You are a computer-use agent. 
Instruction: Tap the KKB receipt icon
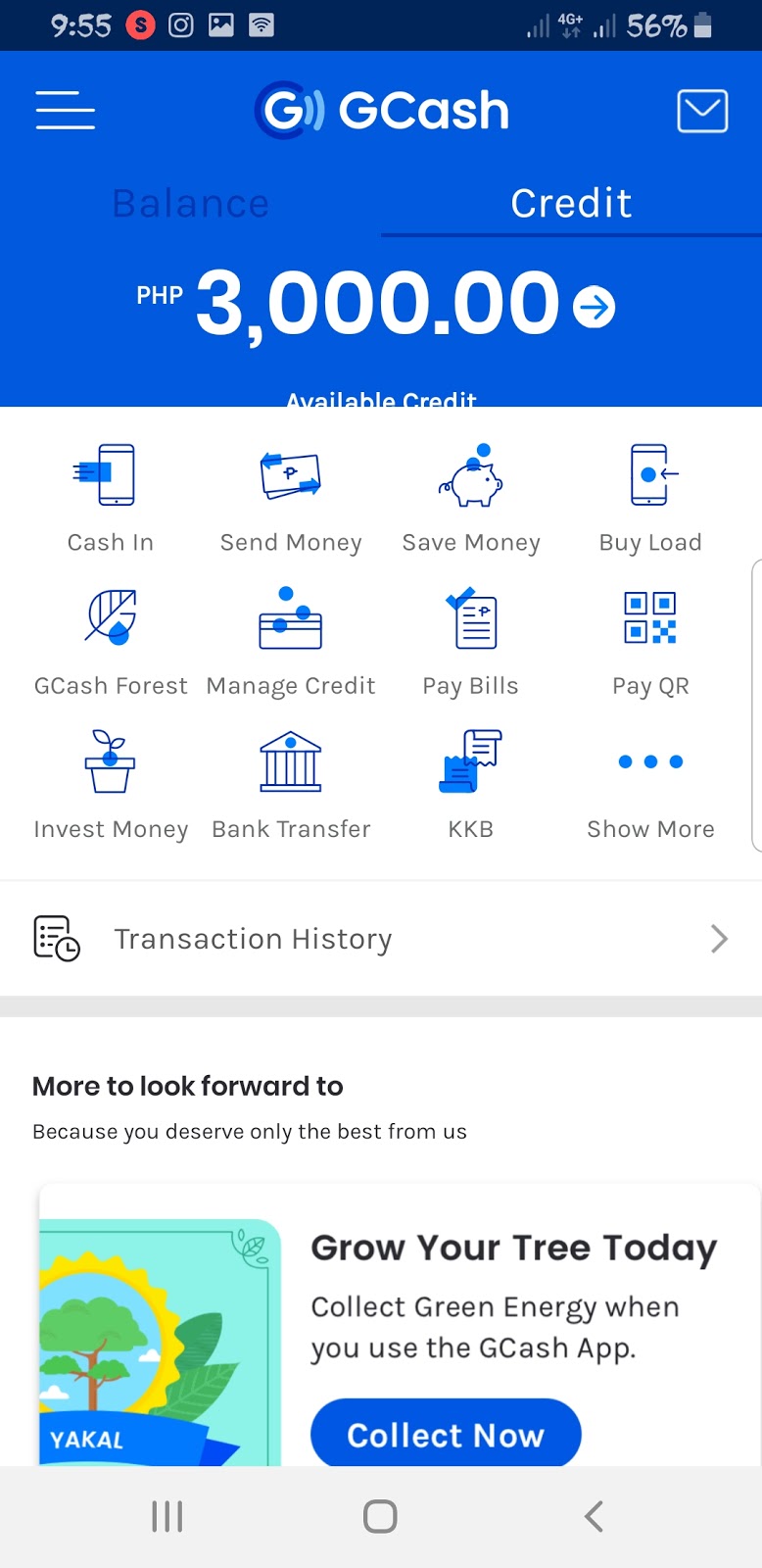(470, 762)
